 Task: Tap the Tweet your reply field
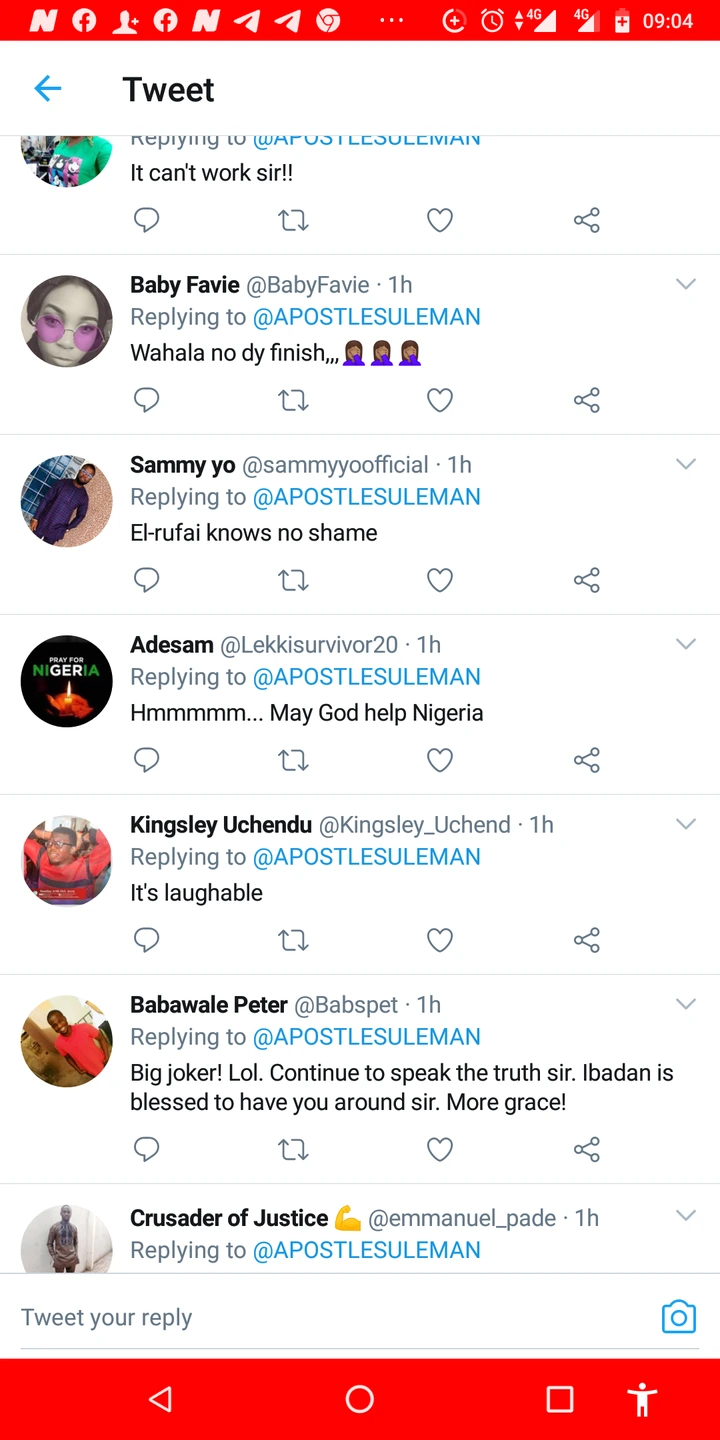(x=330, y=1317)
